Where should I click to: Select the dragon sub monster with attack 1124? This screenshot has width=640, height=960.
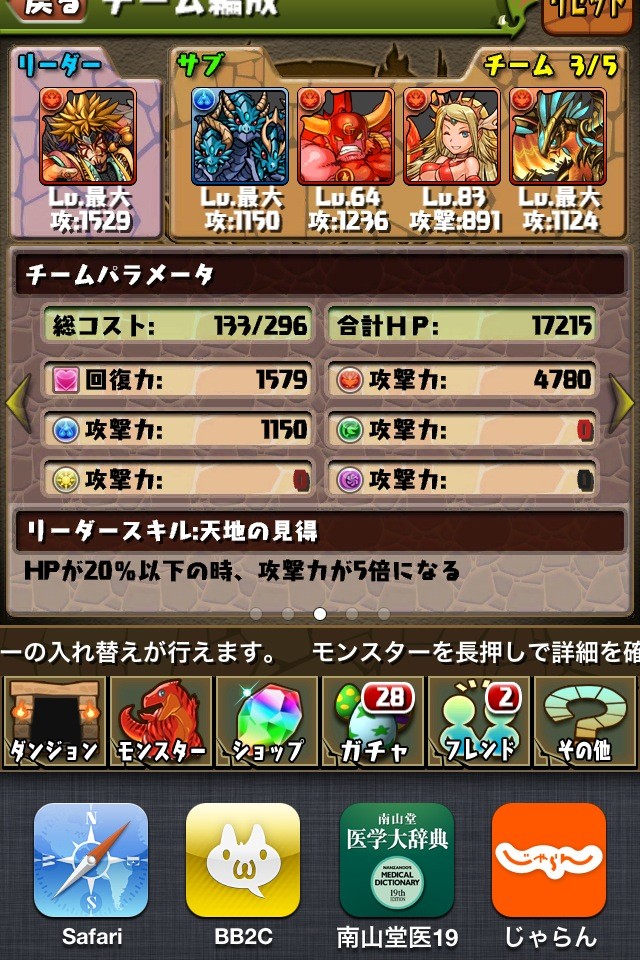coord(558,136)
